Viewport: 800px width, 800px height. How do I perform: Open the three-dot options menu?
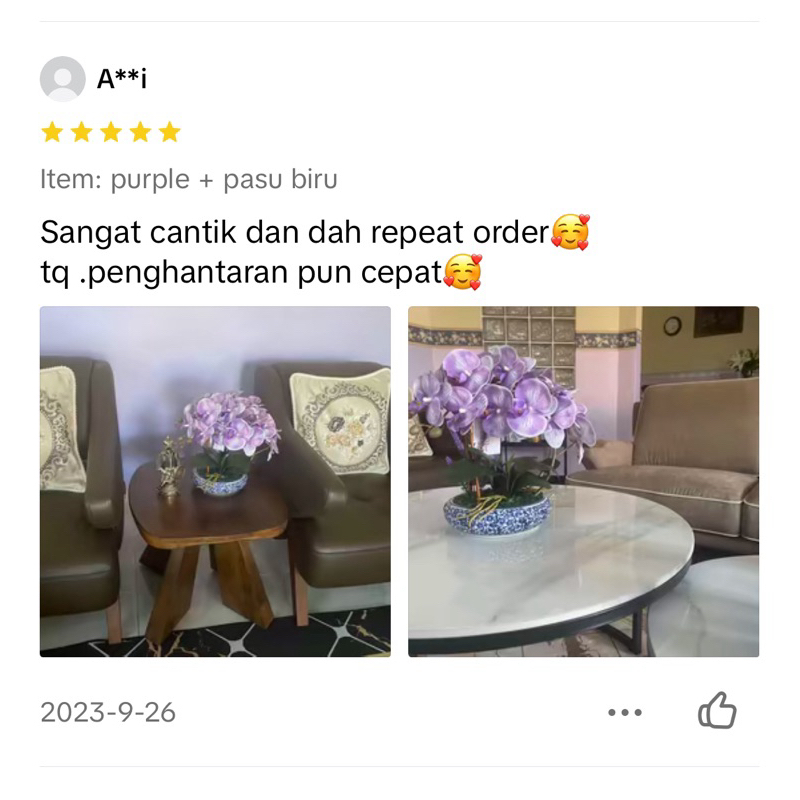pos(624,712)
